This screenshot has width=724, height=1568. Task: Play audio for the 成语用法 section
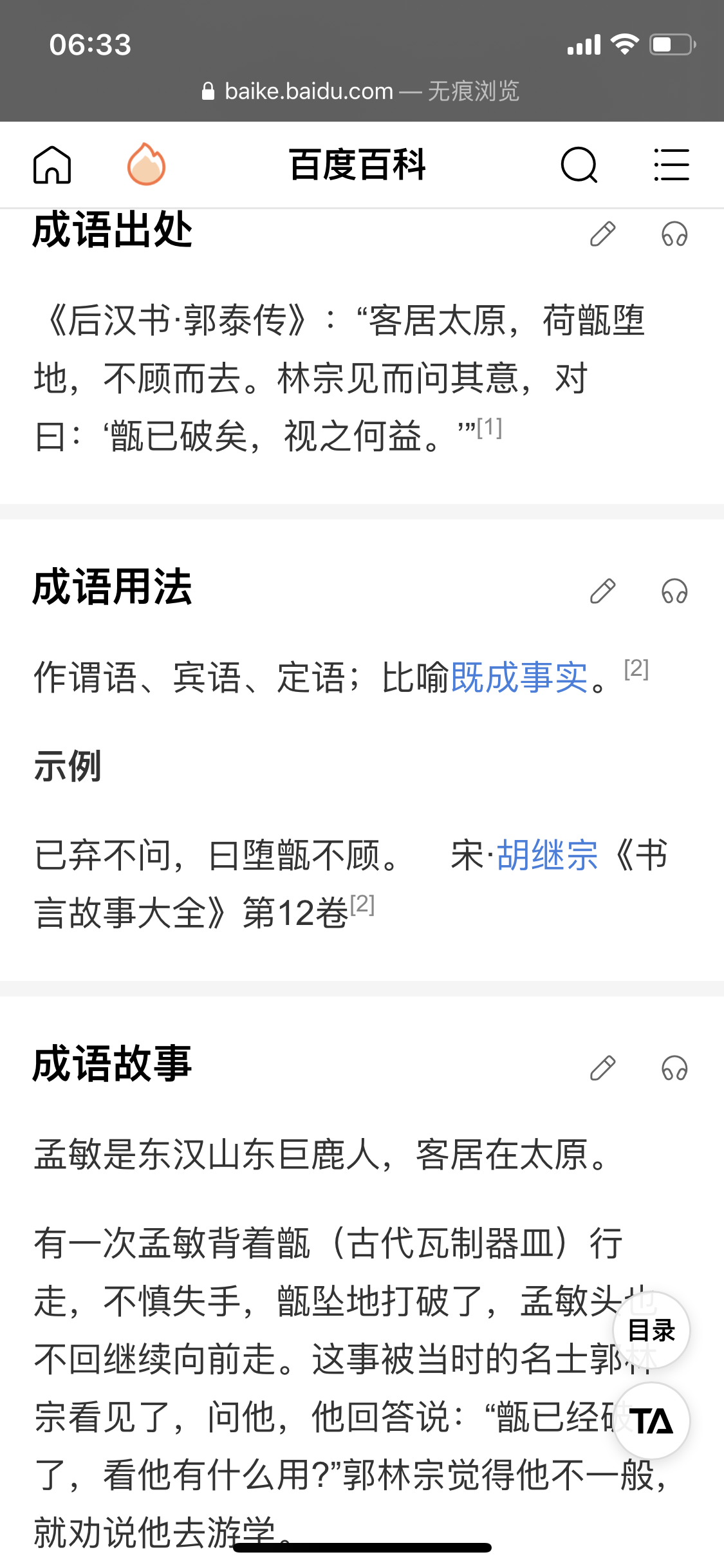tap(674, 591)
